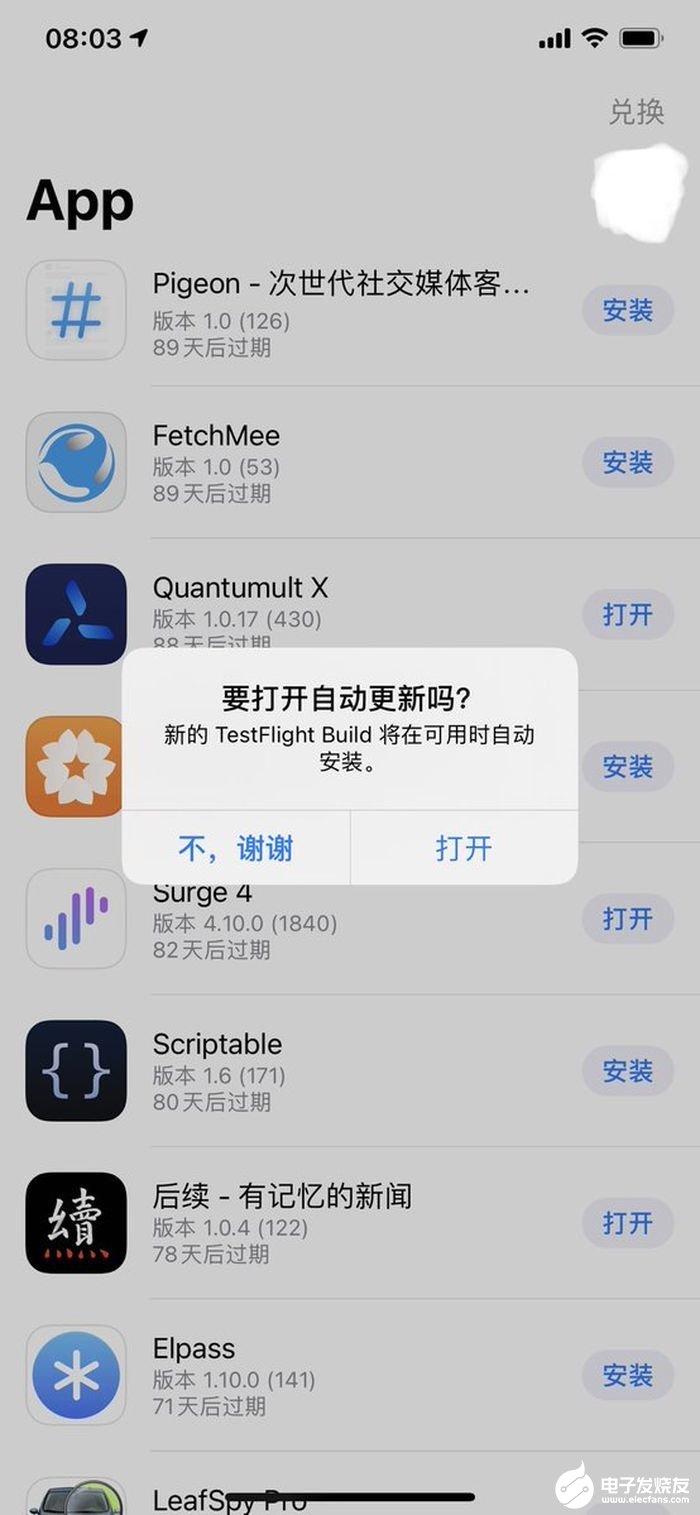Image resolution: width=700 pixels, height=1515 pixels.
Task: Install Scriptable from the list
Action: pos(627,1071)
